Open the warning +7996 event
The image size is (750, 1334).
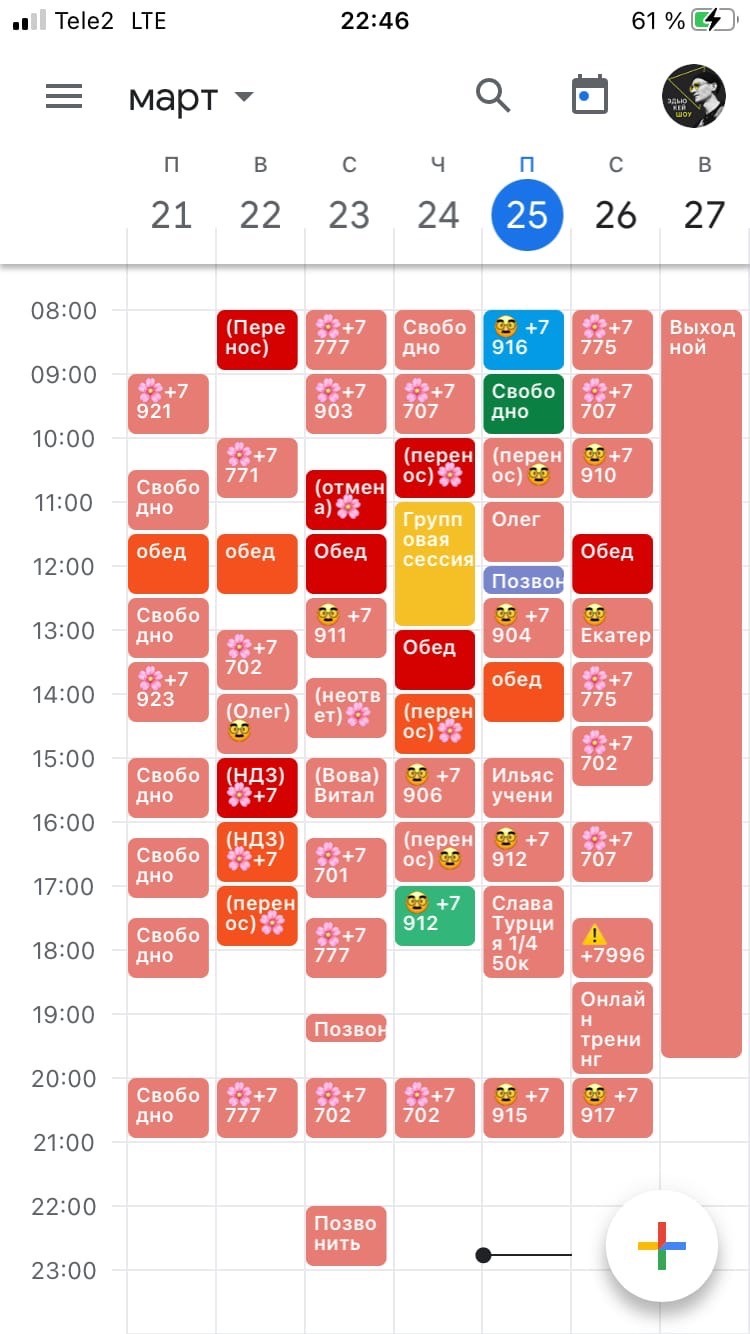(612, 947)
